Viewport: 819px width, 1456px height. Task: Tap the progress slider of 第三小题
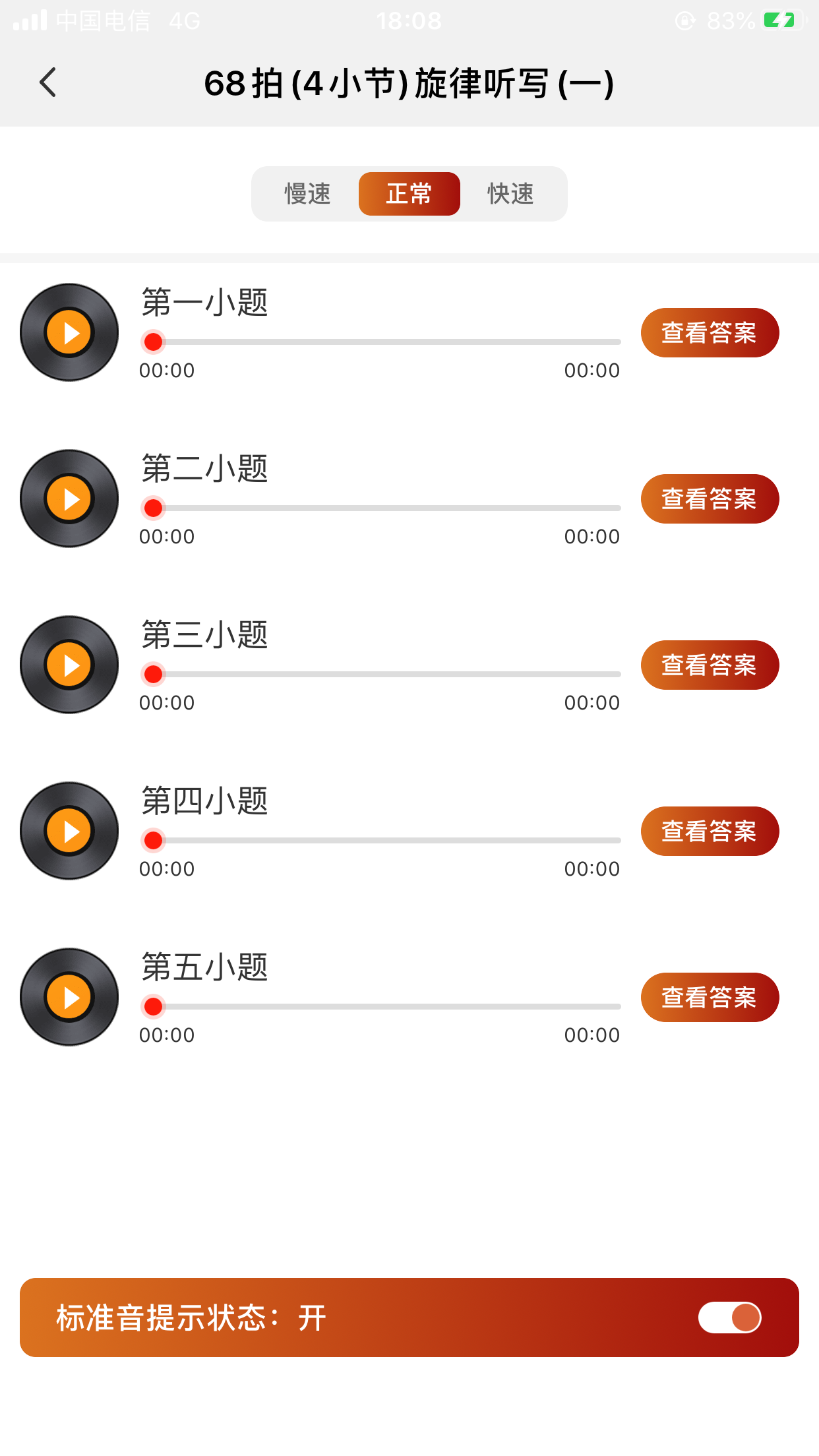point(380,675)
